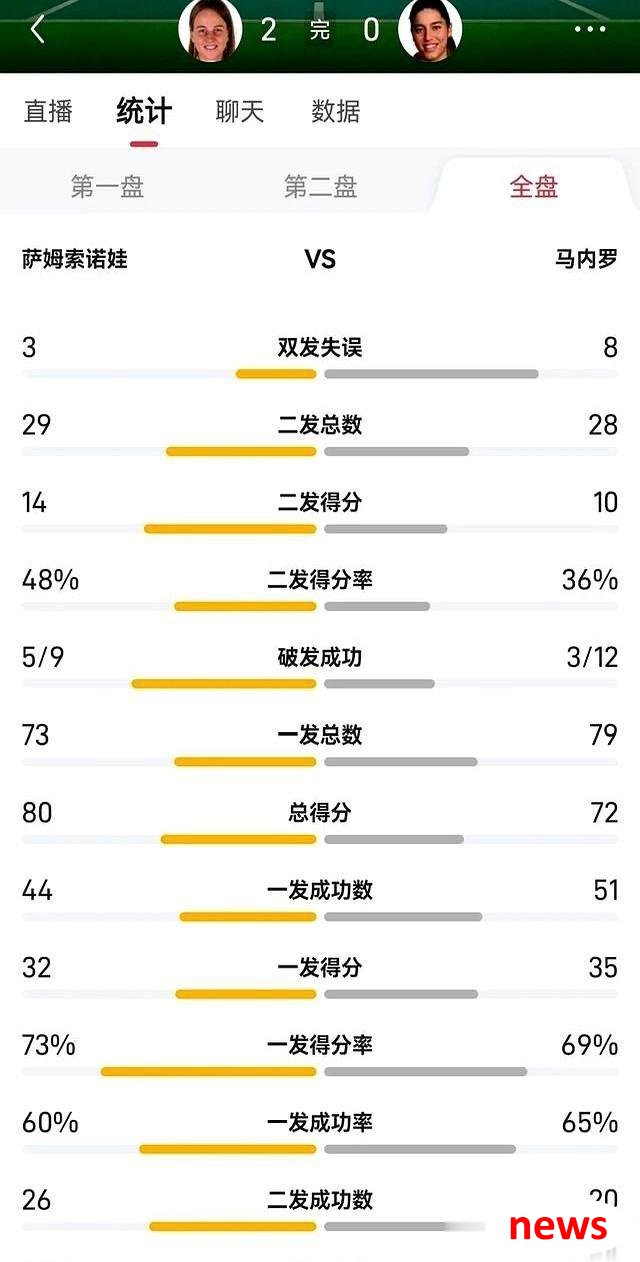
Task: Go back using the top-left arrow
Action: coord(37,29)
